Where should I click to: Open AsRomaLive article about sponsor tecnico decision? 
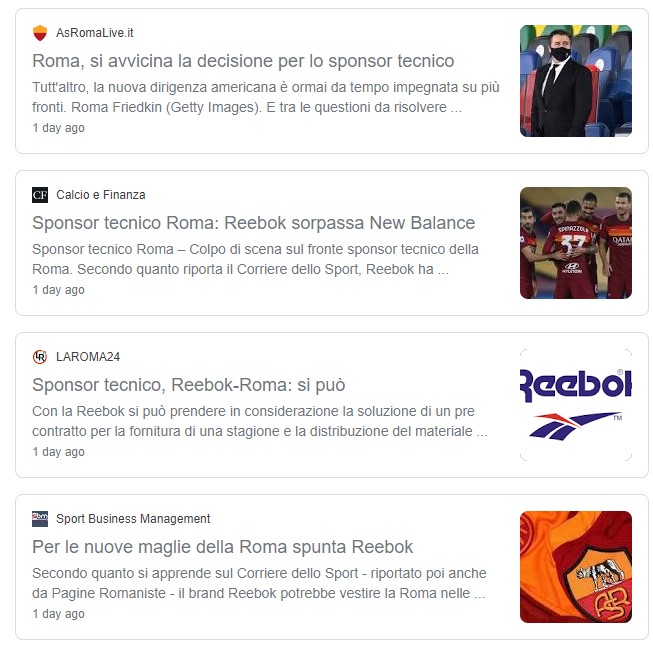[243, 61]
